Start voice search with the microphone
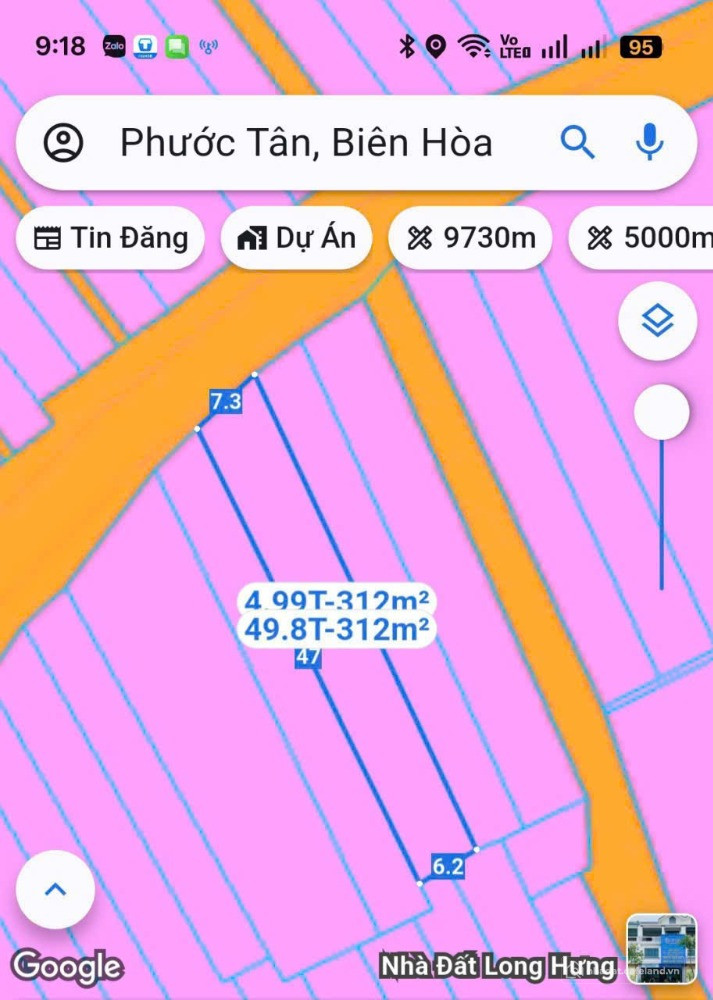 (x=649, y=143)
